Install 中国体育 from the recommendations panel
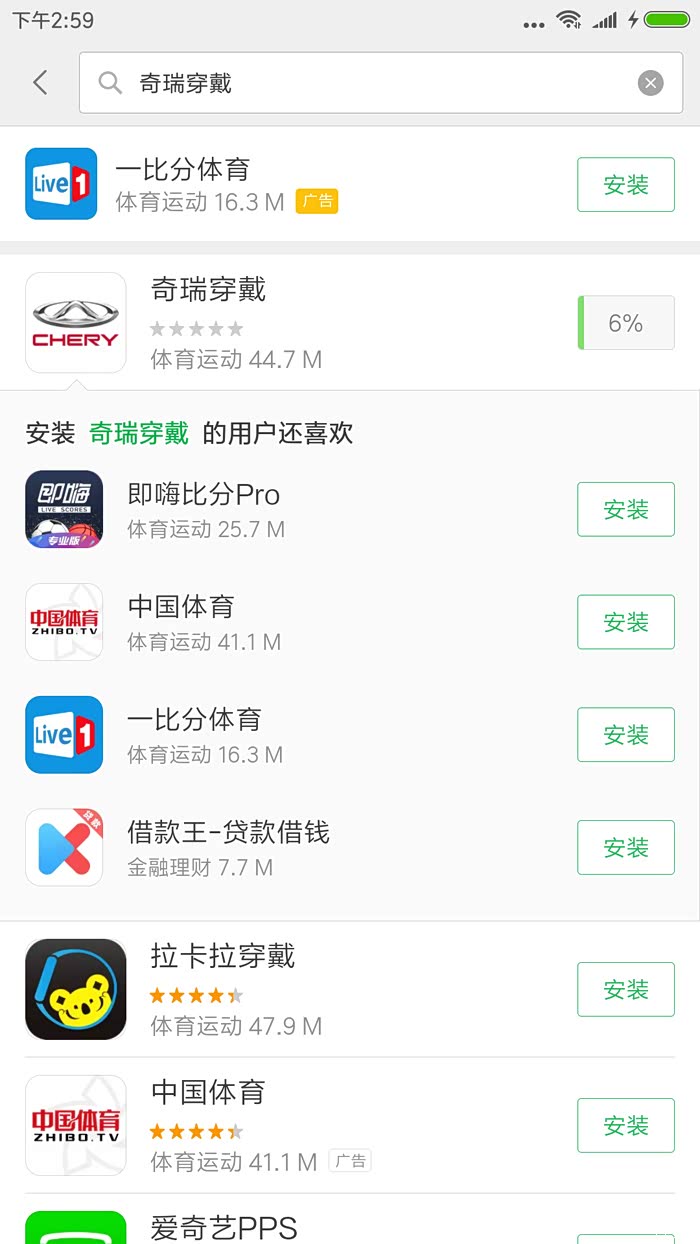Screen dimensions: 700x1244 pos(625,622)
